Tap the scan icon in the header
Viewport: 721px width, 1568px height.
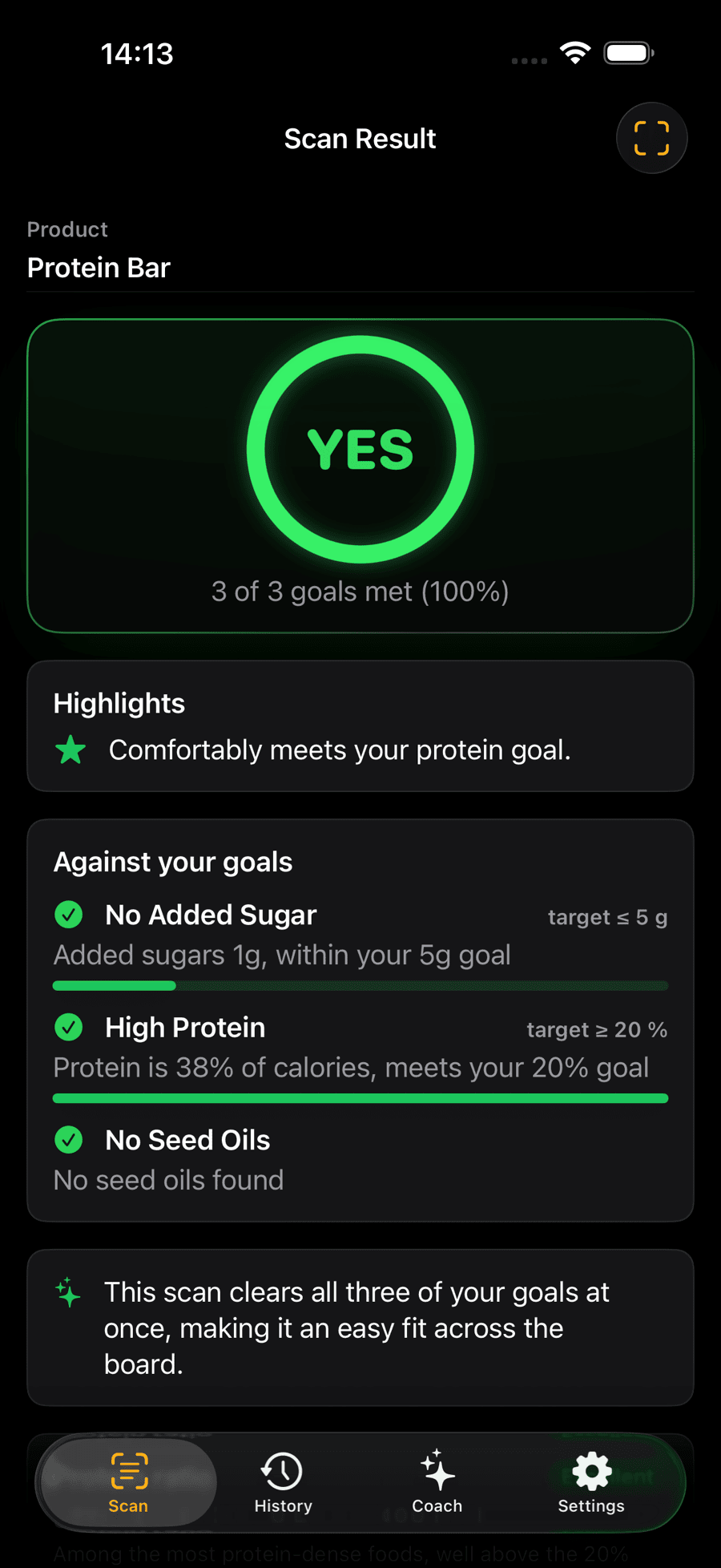point(651,138)
